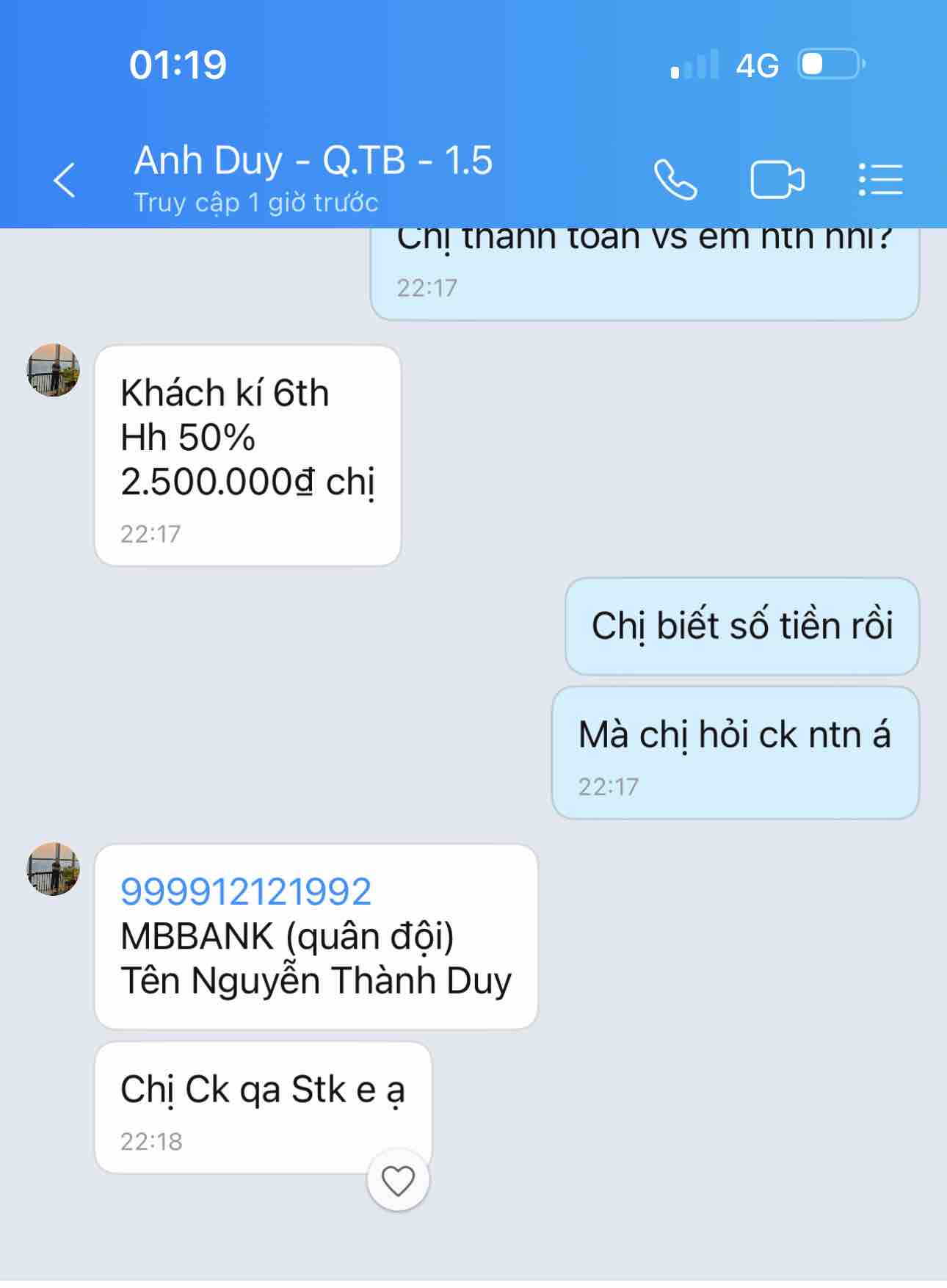947x1288 pixels.
Task: Tap the account number link 999912121992
Action: 246,892
